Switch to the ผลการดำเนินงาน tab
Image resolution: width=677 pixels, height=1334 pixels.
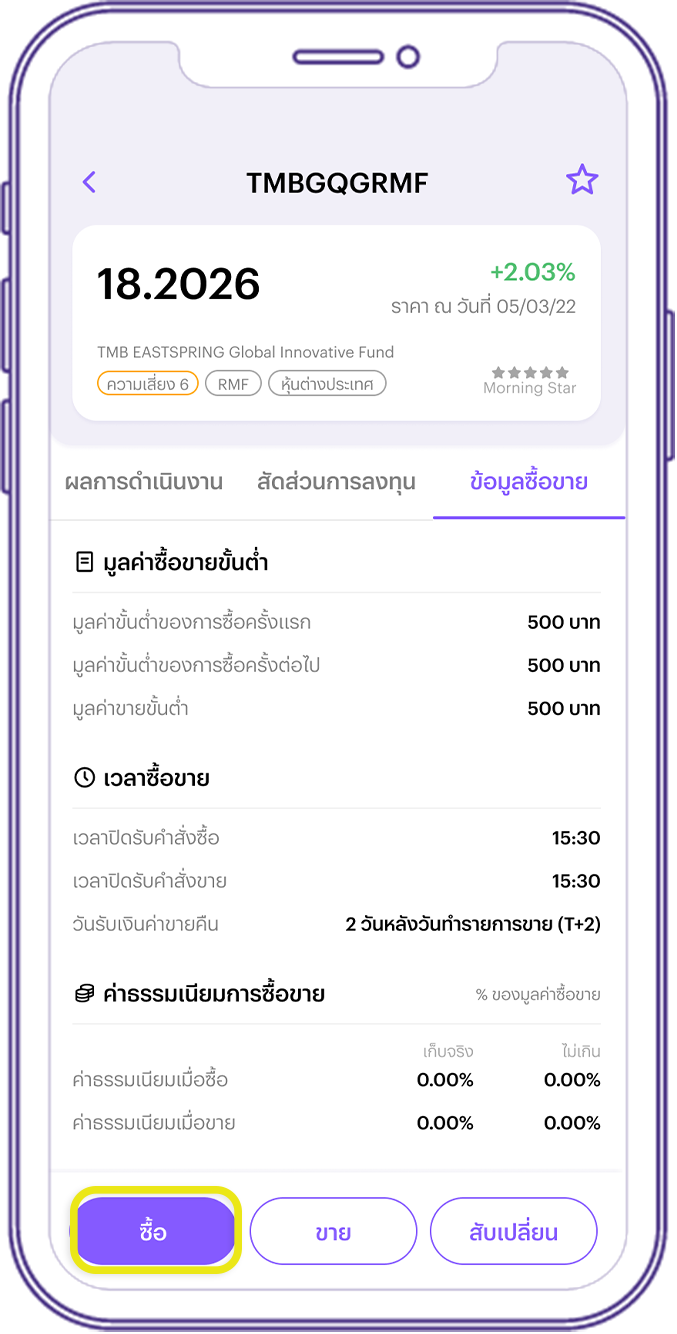[x=144, y=482]
